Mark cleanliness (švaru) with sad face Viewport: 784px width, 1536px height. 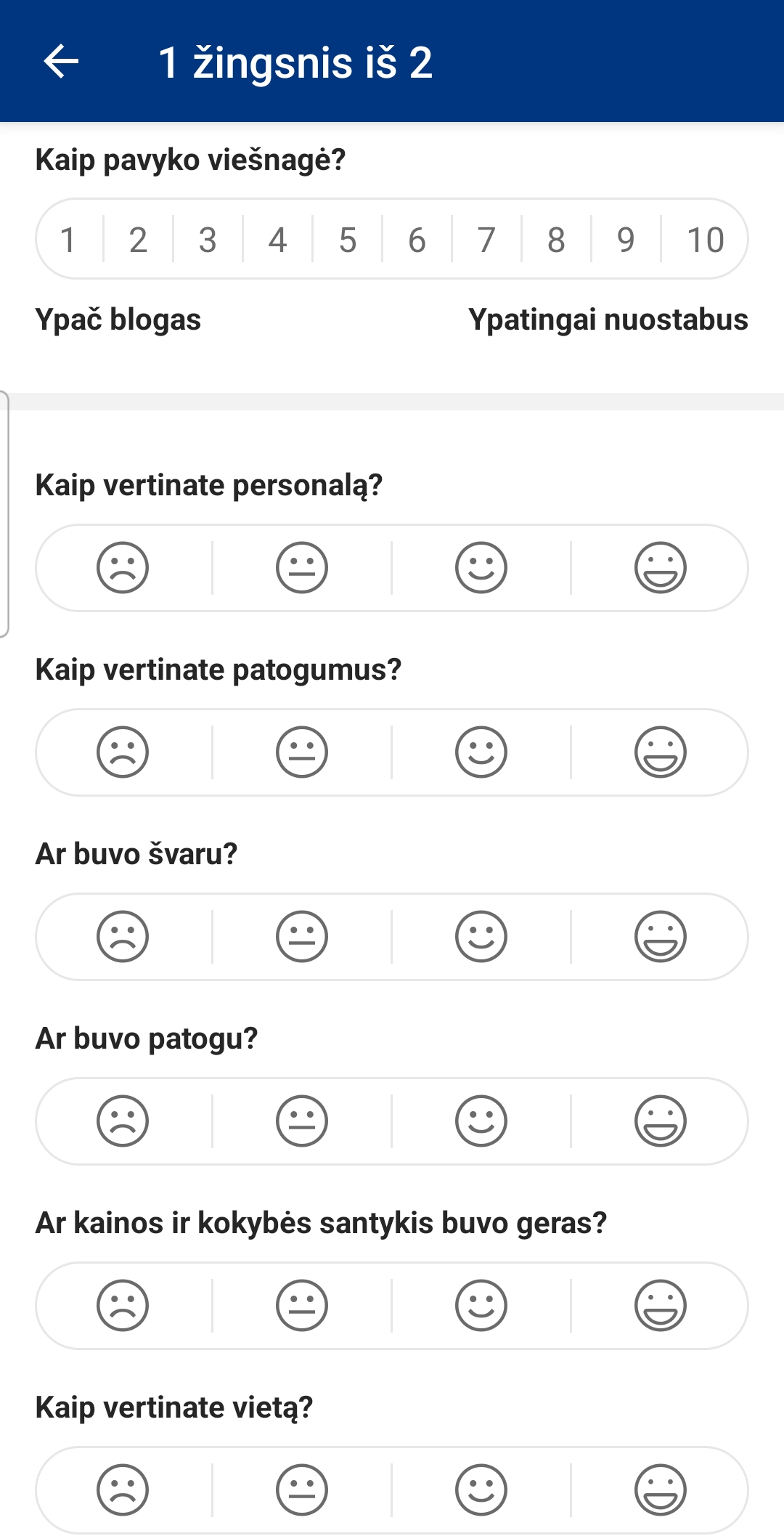coord(123,937)
